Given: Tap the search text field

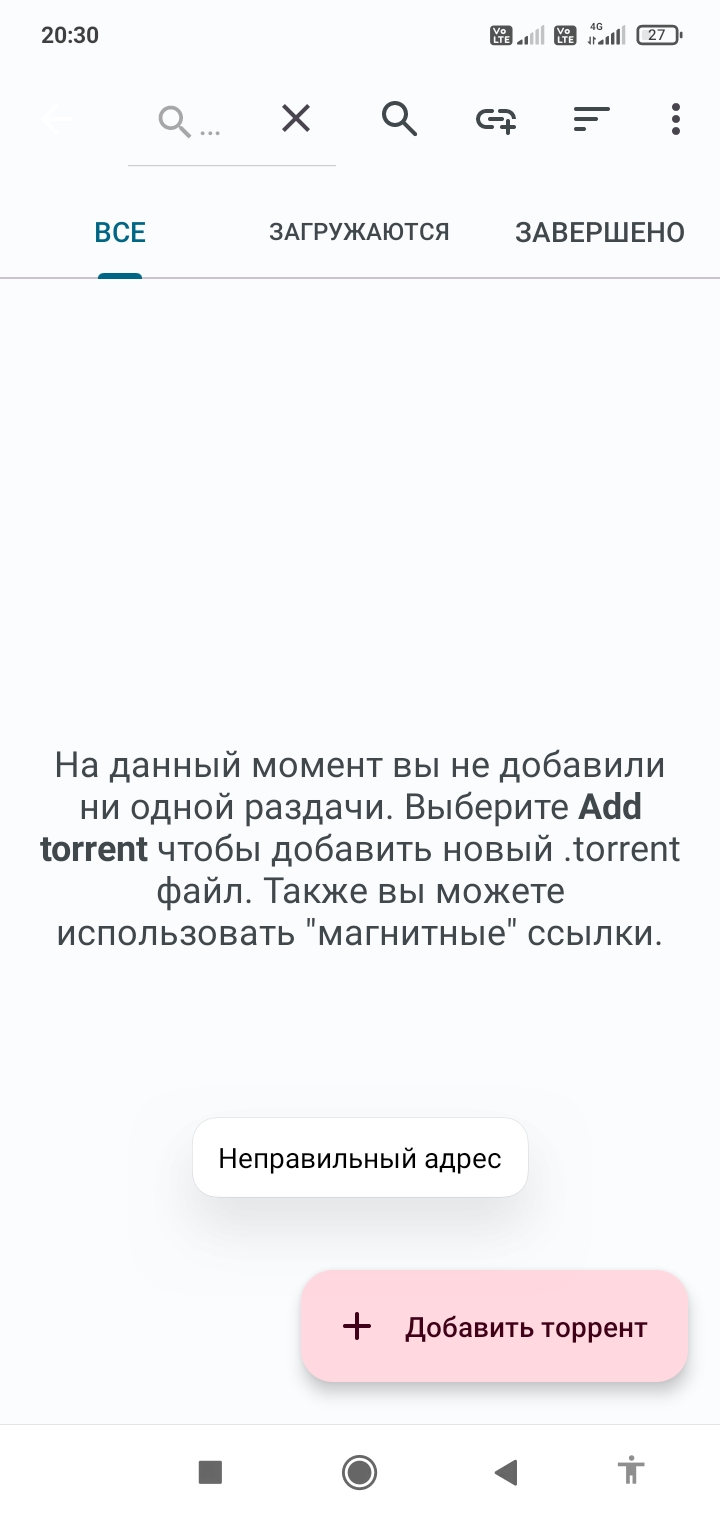Looking at the screenshot, I should pos(190,122).
